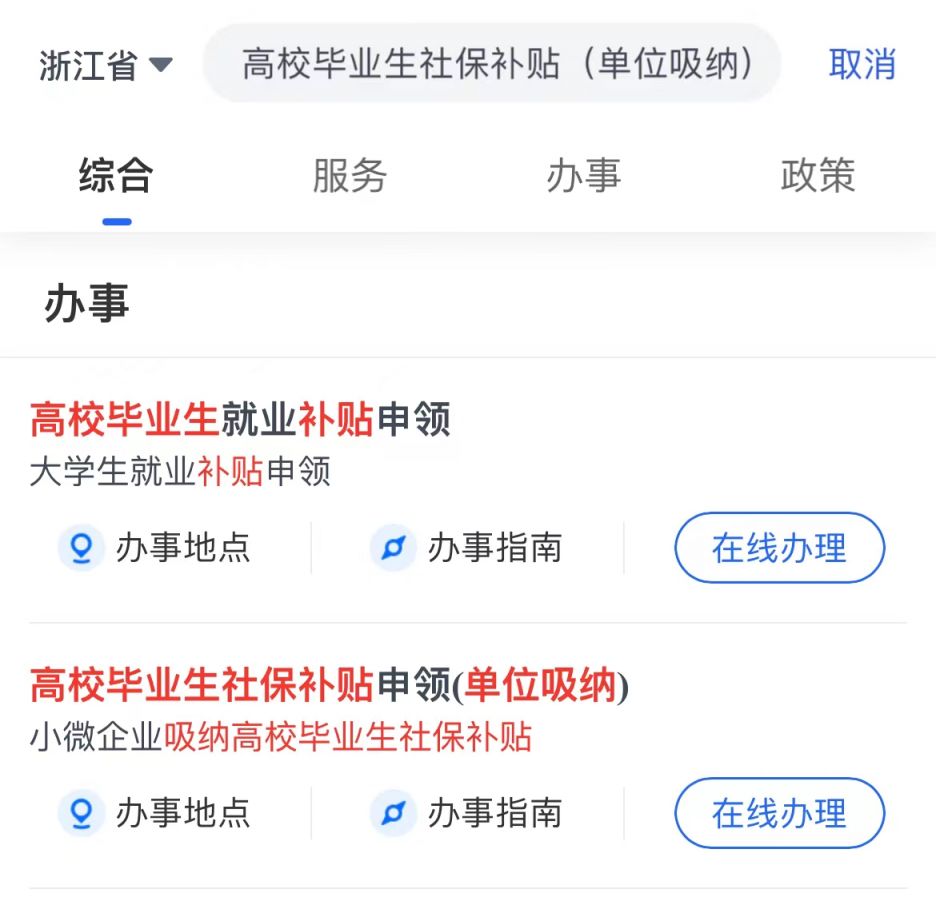
Task: Open the 高校毕业生社保补贴申领(单位吸纳) result
Action: [329, 686]
